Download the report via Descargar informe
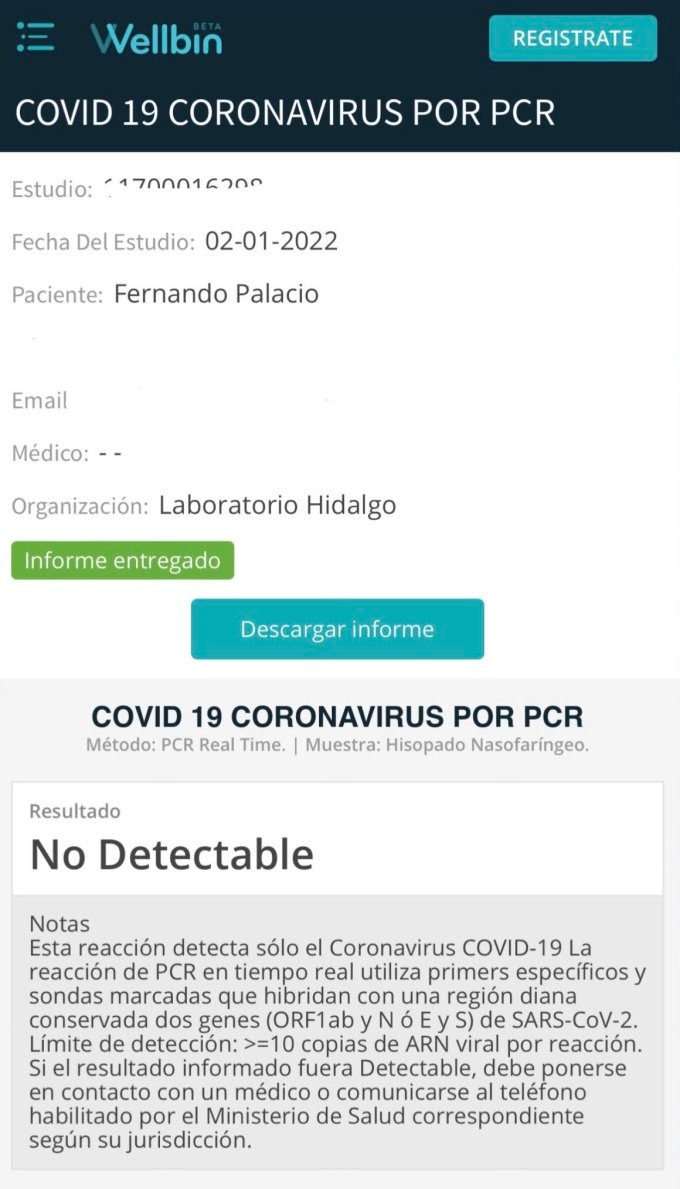Screen dimensions: 680x1189 coord(337,629)
